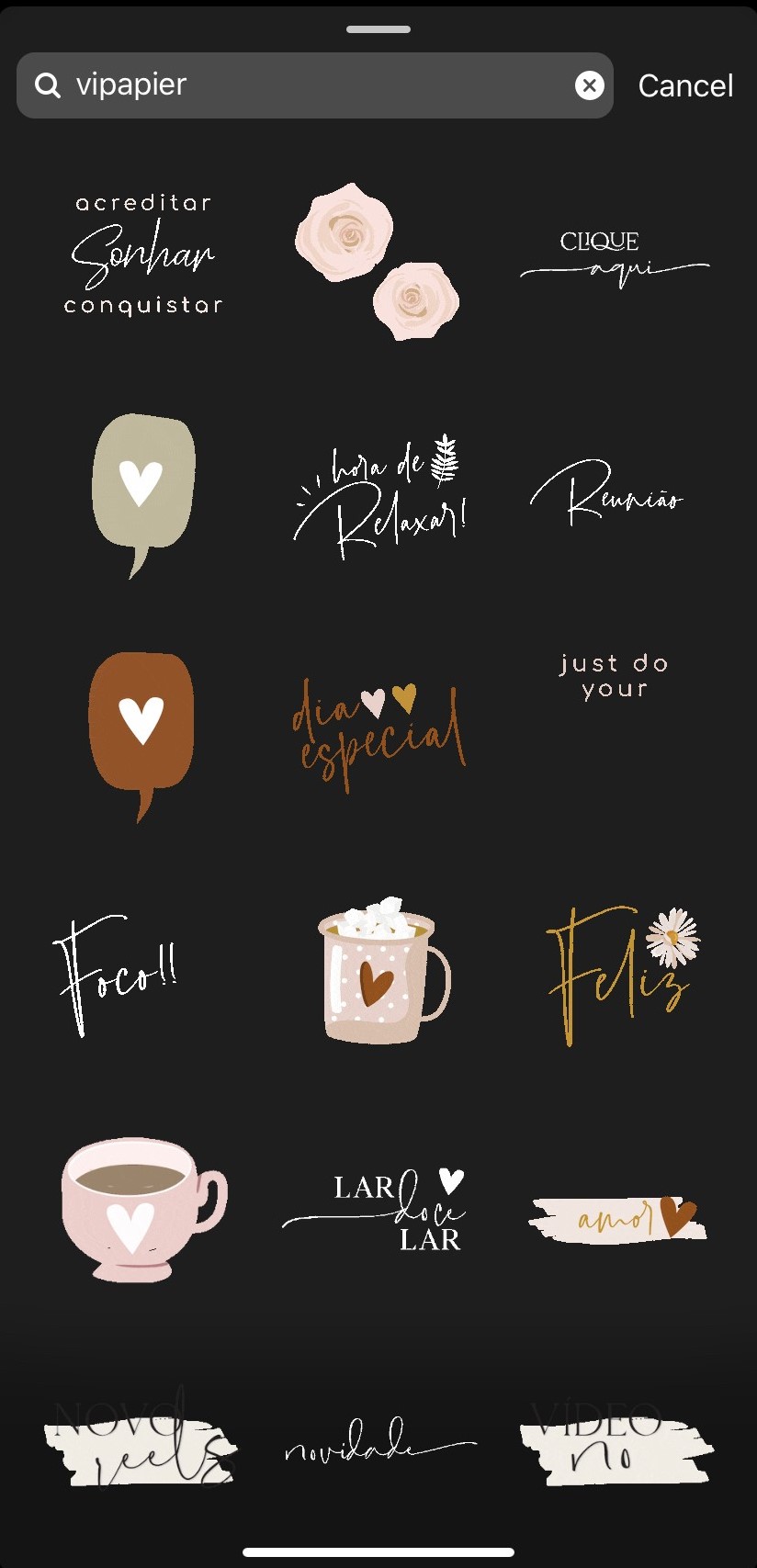Pick the two pink roses sticker

(378, 261)
